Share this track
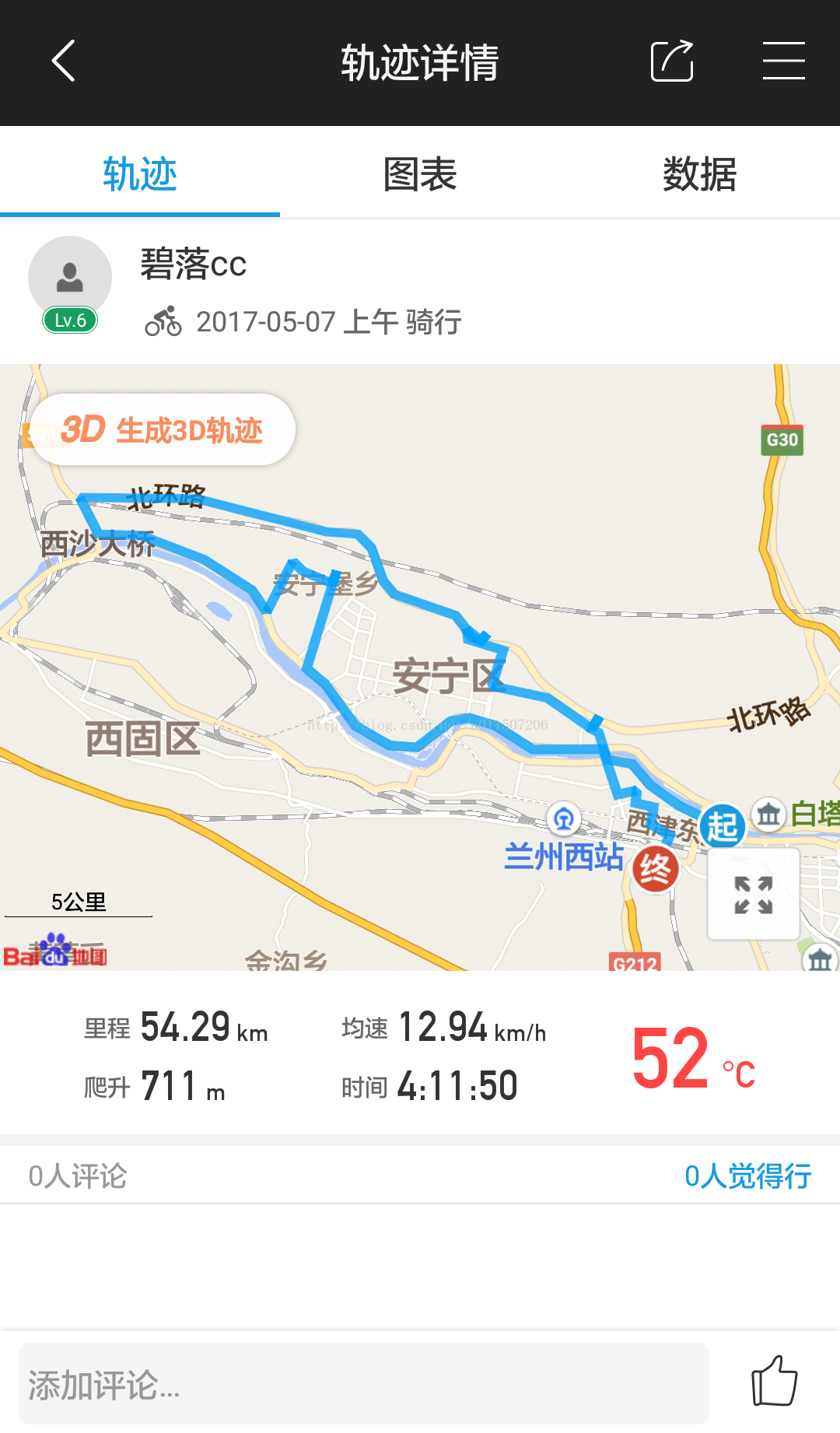840x1433 pixels. point(672,61)
